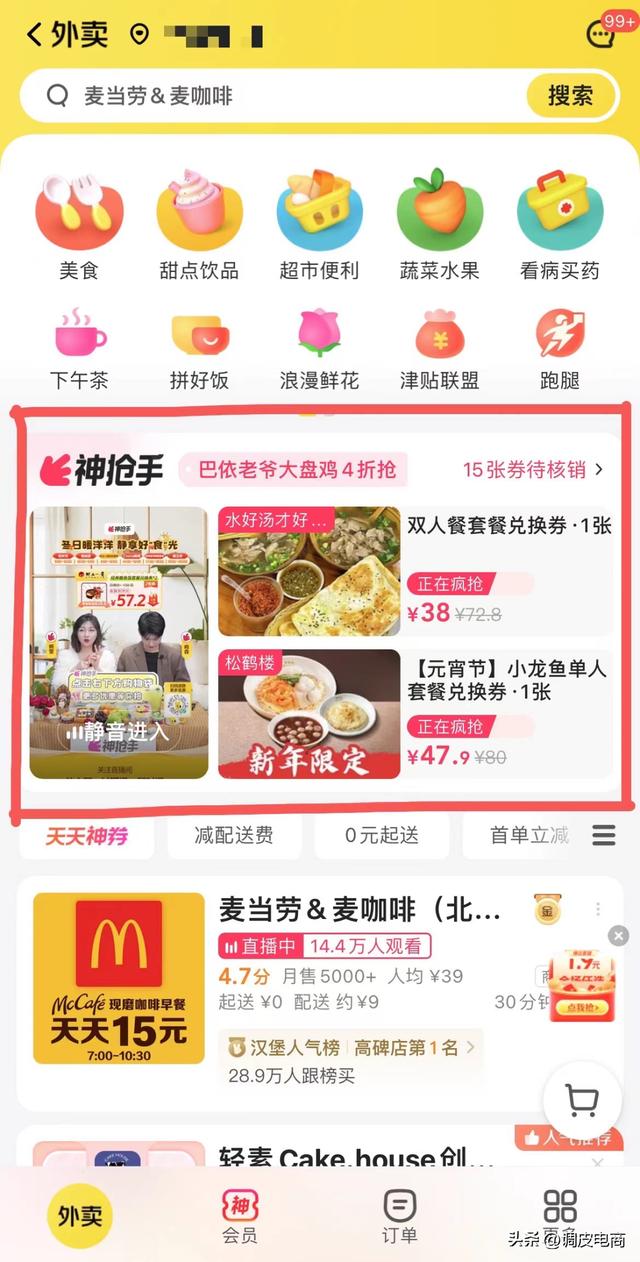
Task: Open the 松鹤楼 小龙鱼单人套餐 deal
Action: pyautogui.click(x=415, y=714)
